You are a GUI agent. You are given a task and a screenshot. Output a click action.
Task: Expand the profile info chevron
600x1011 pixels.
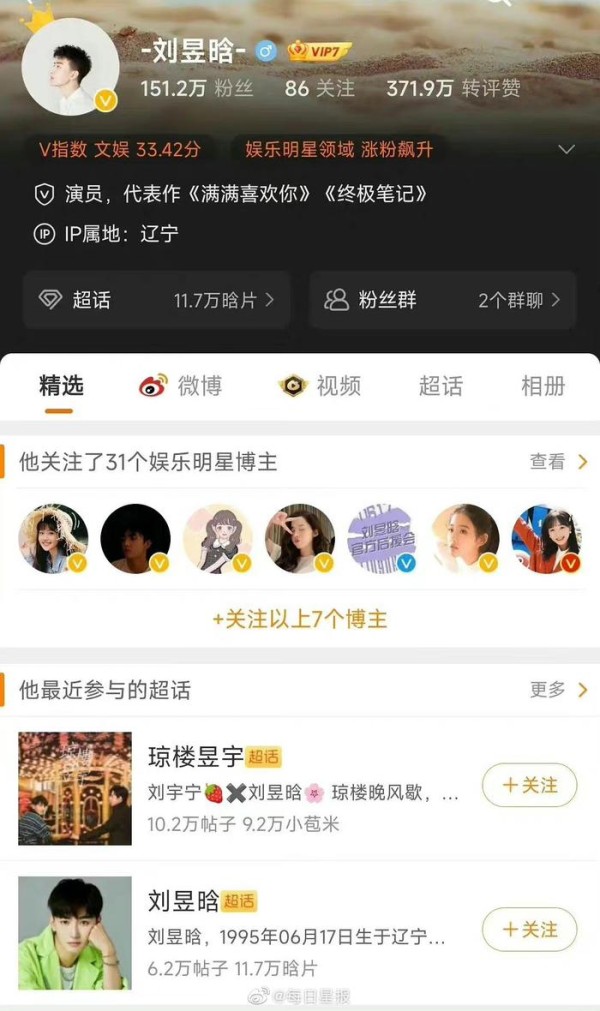click(x=566, y=150)
